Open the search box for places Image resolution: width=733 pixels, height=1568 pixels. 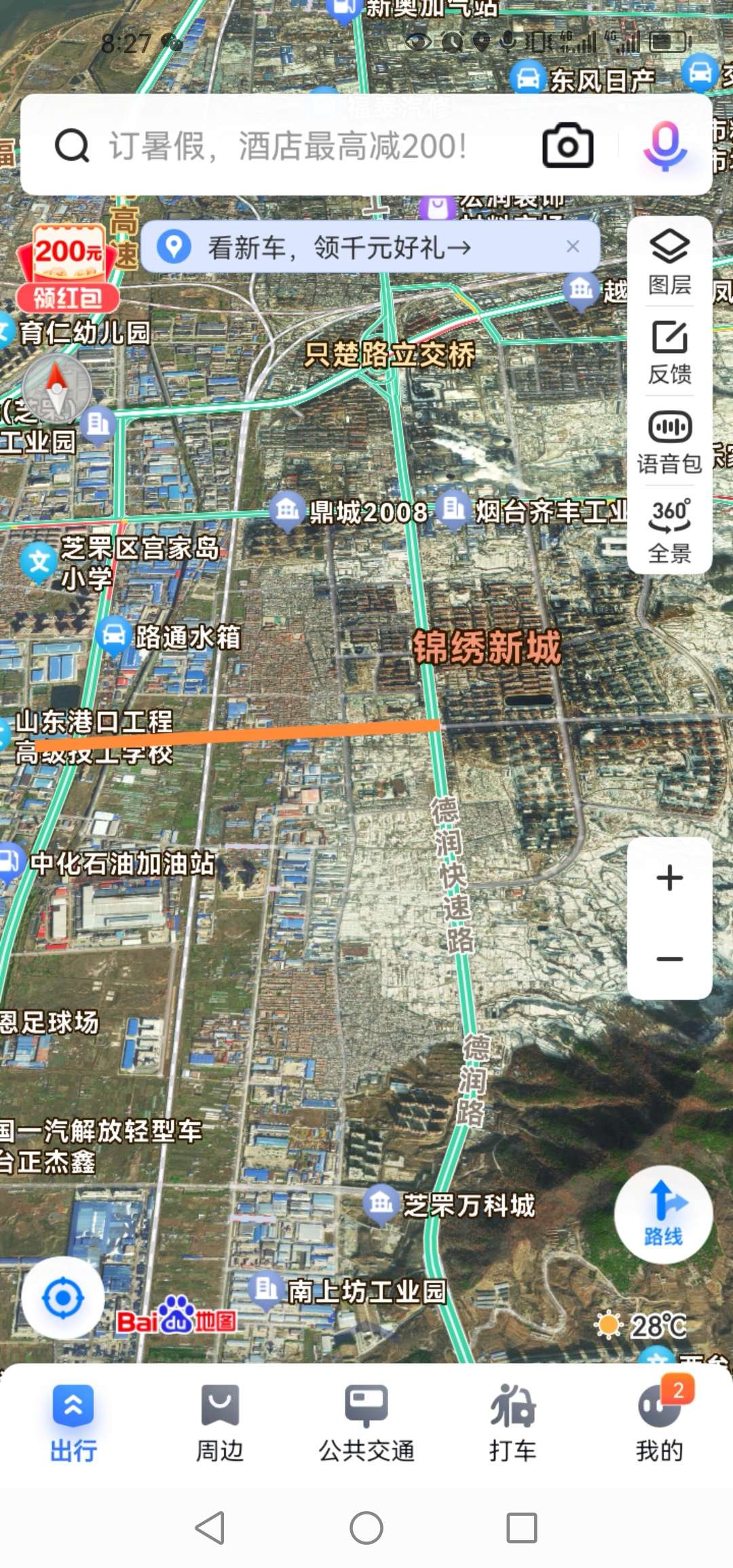point(285,146)
